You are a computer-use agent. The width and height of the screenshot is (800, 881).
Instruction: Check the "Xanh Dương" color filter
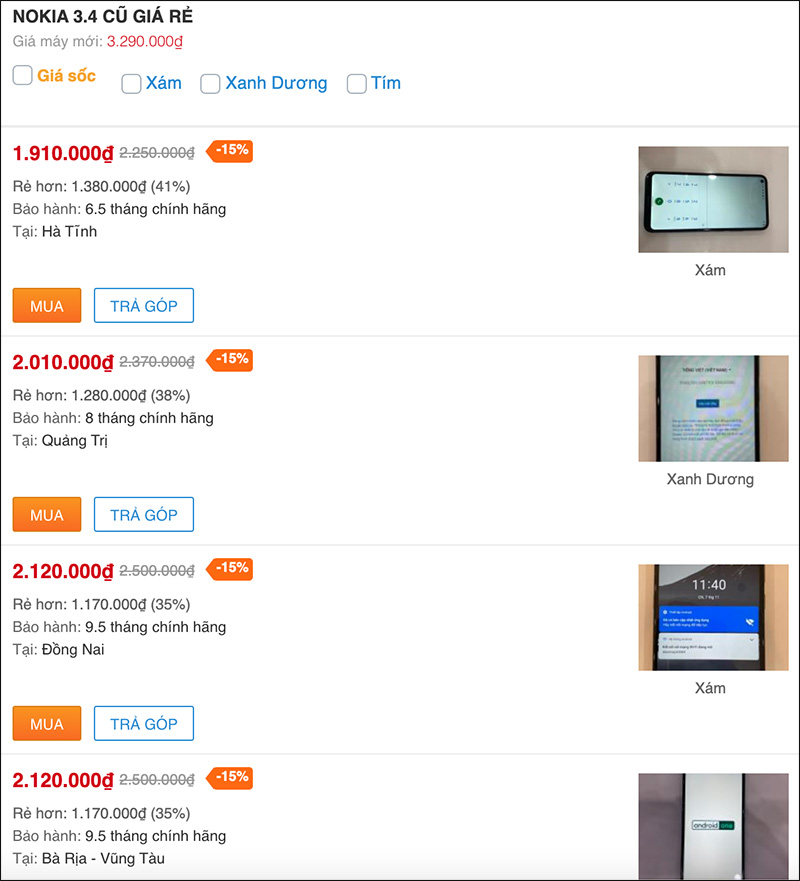(210, 84)
